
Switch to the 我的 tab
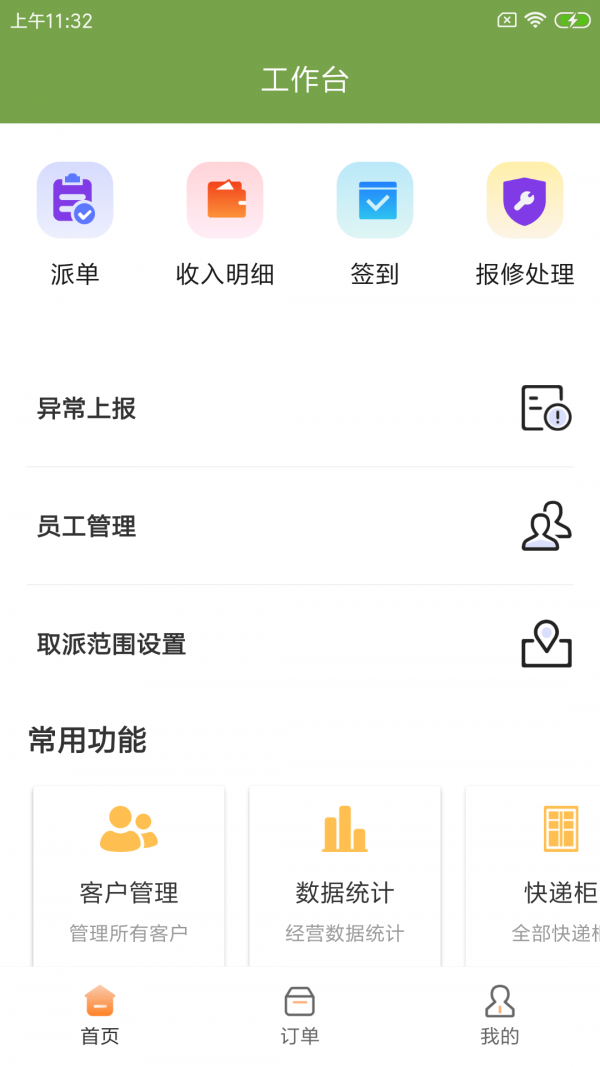click(500, 1015)
